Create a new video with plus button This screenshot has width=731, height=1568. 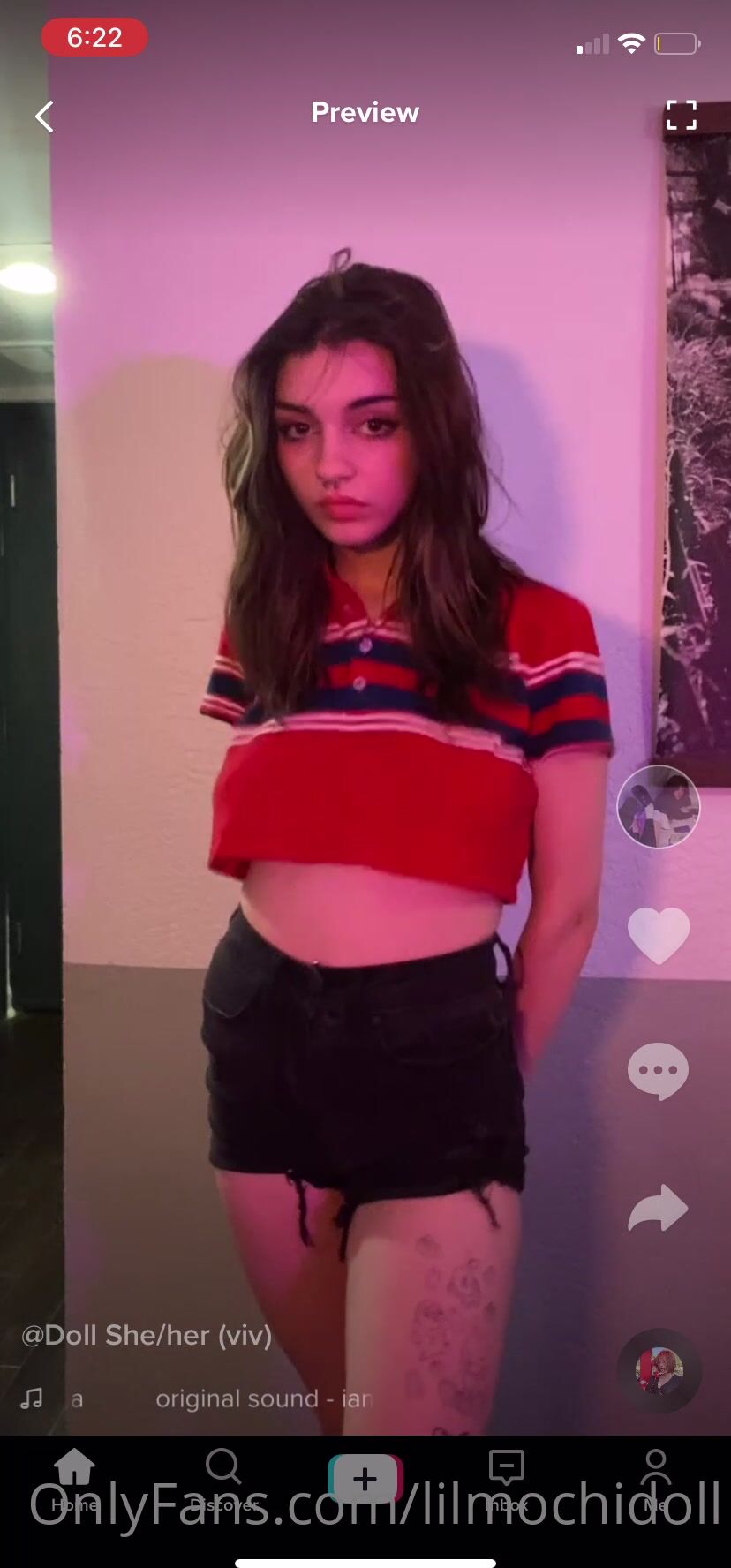pos(365,1478)
